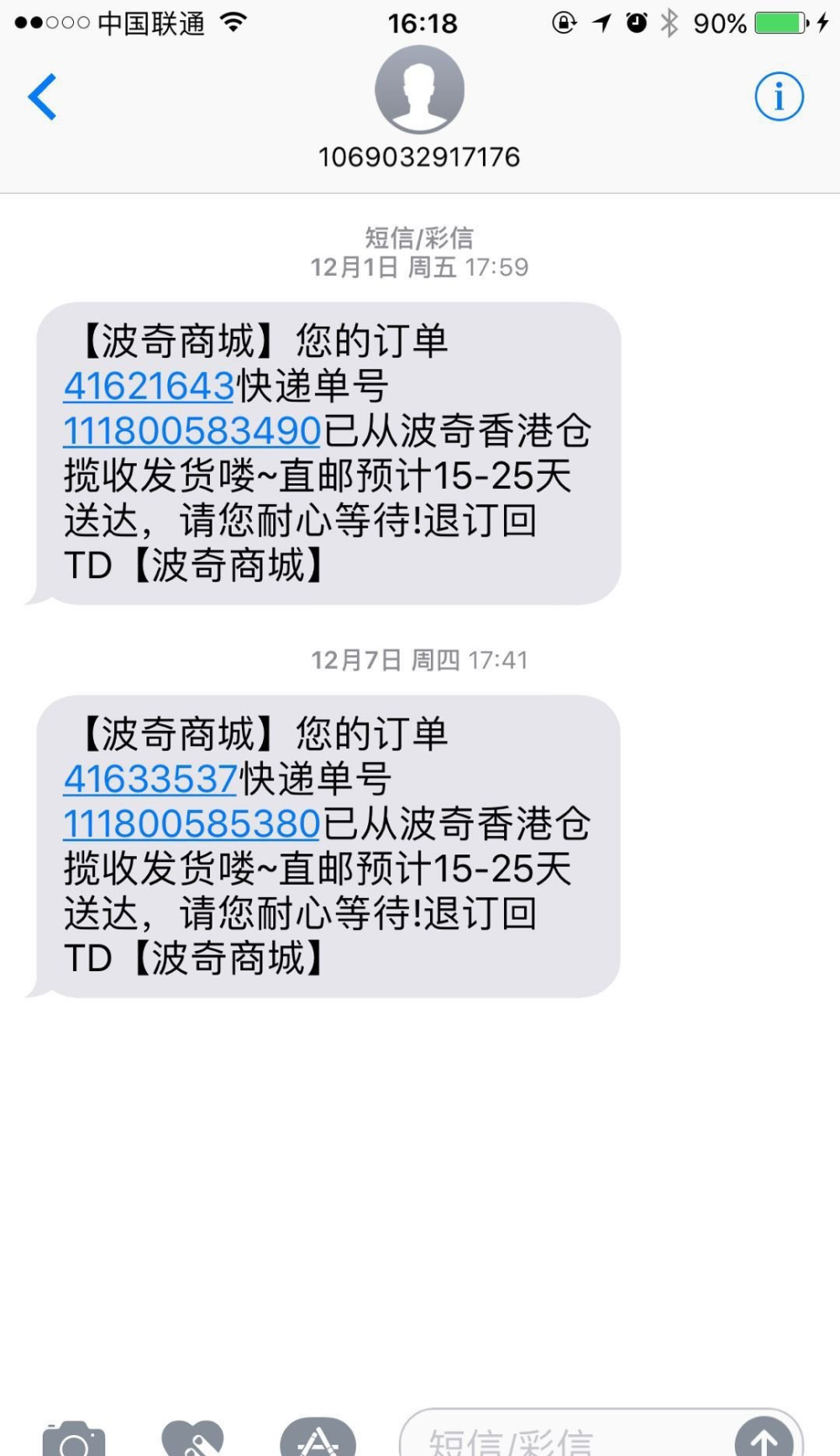Go back to the message list

pyautogui.click(x=42, y=97)
